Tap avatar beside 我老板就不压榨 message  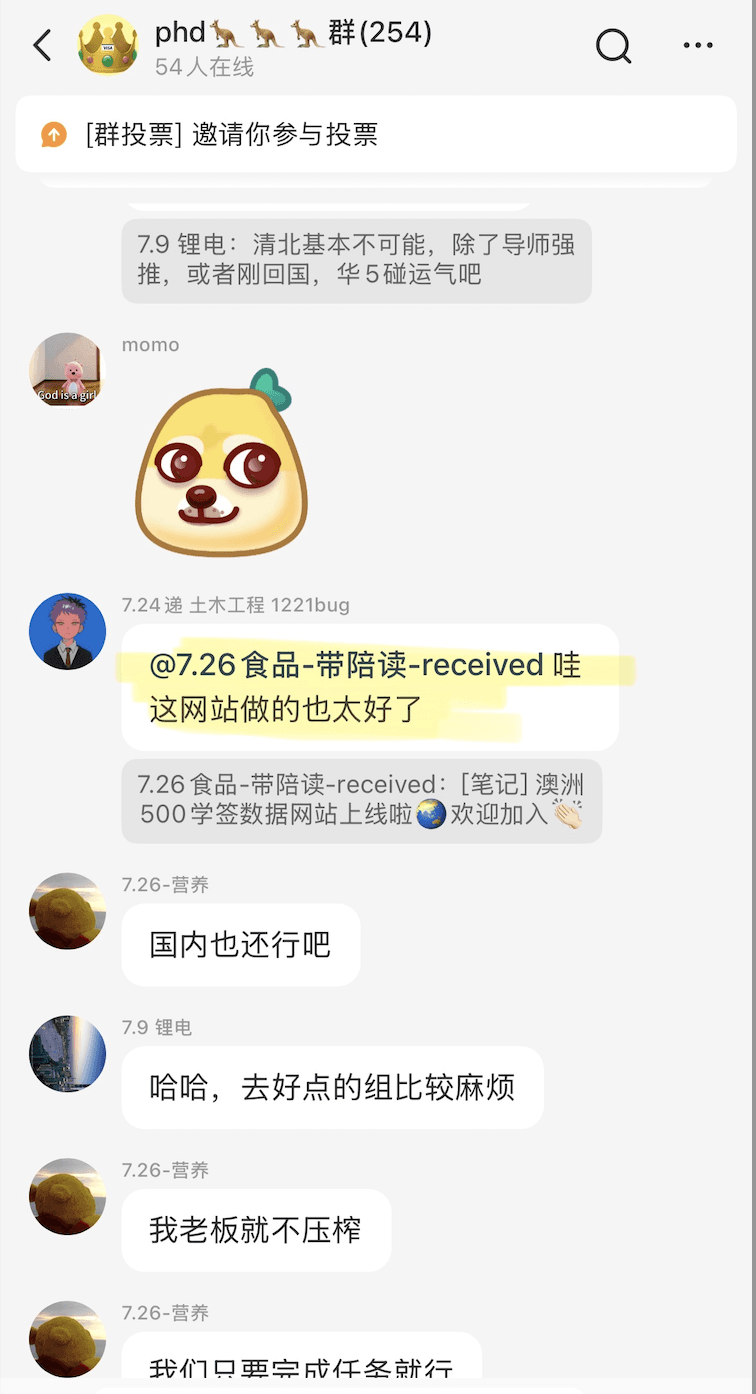click(68, 1196)
